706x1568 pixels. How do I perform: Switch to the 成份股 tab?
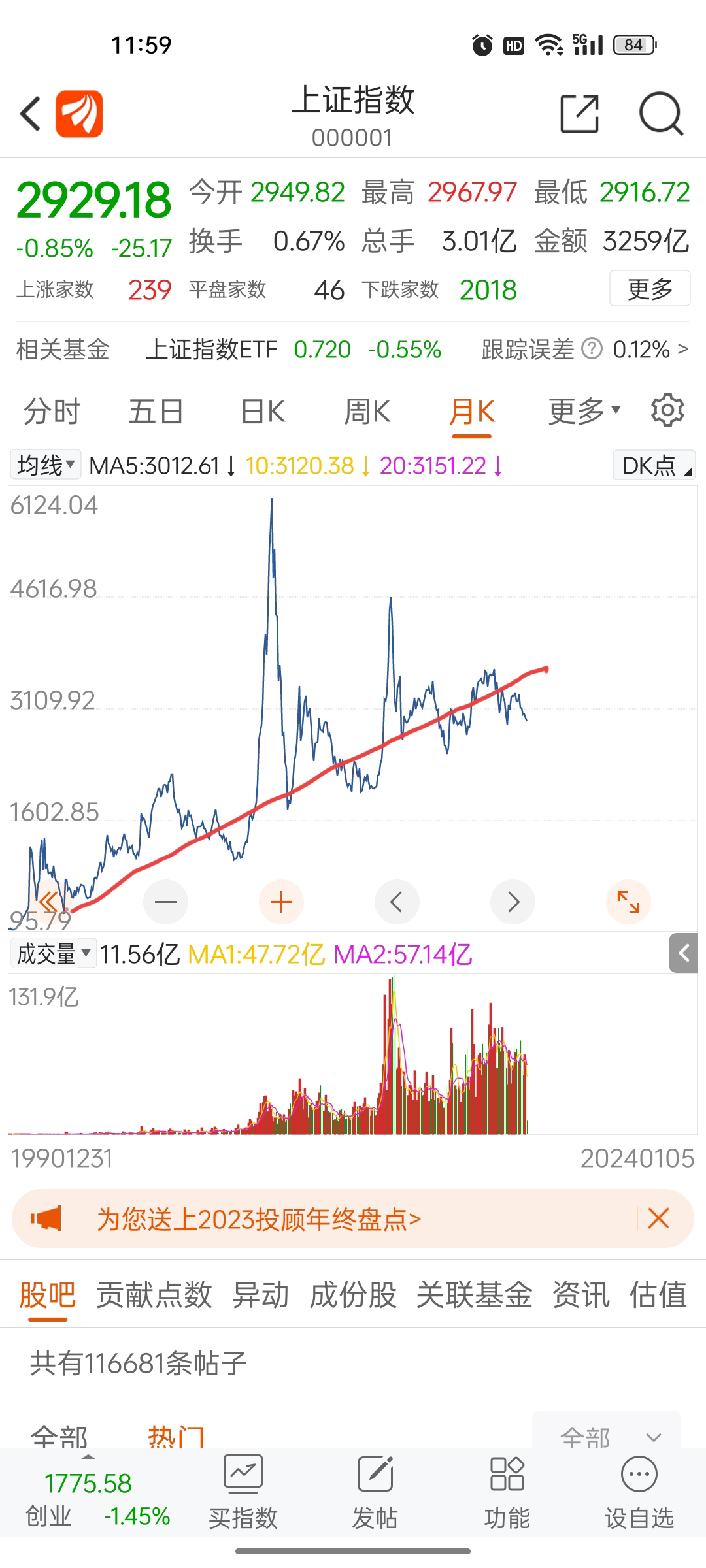click(x=353, y=1295)
